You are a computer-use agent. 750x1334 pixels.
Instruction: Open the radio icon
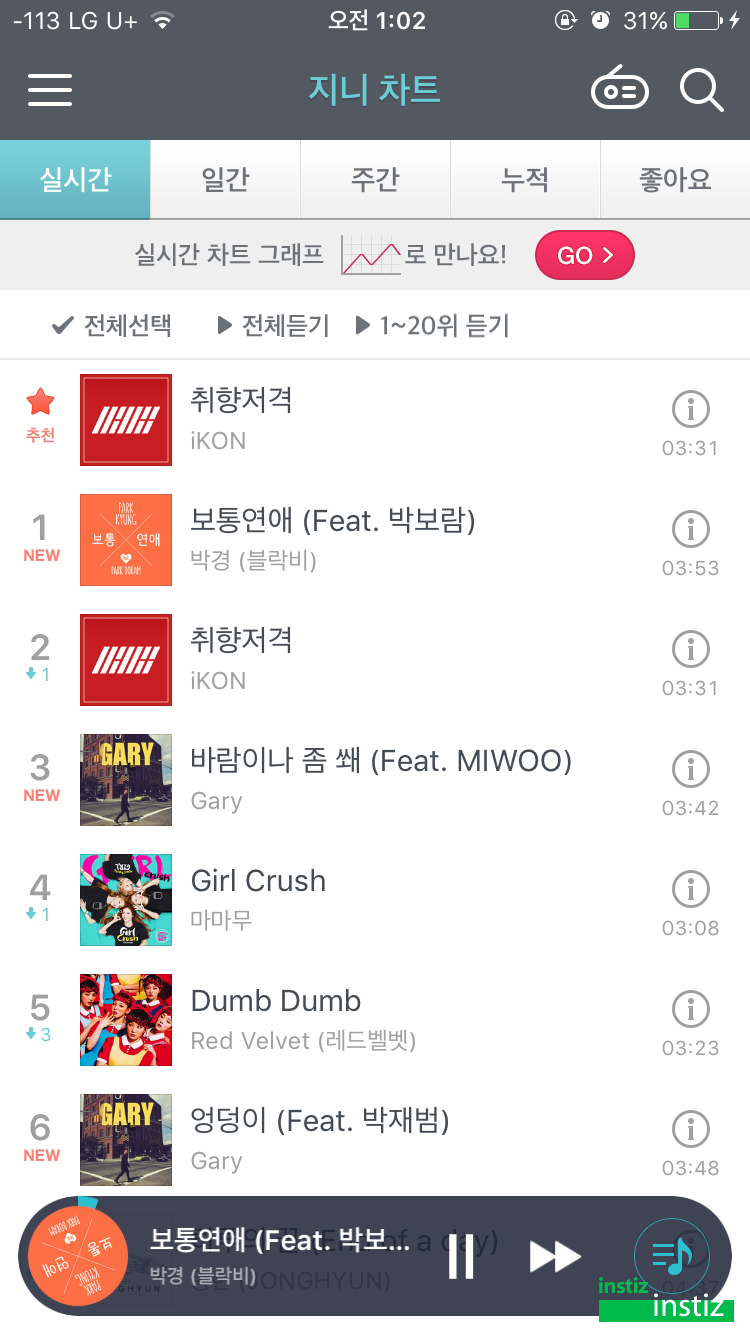[x=619, y=91]
